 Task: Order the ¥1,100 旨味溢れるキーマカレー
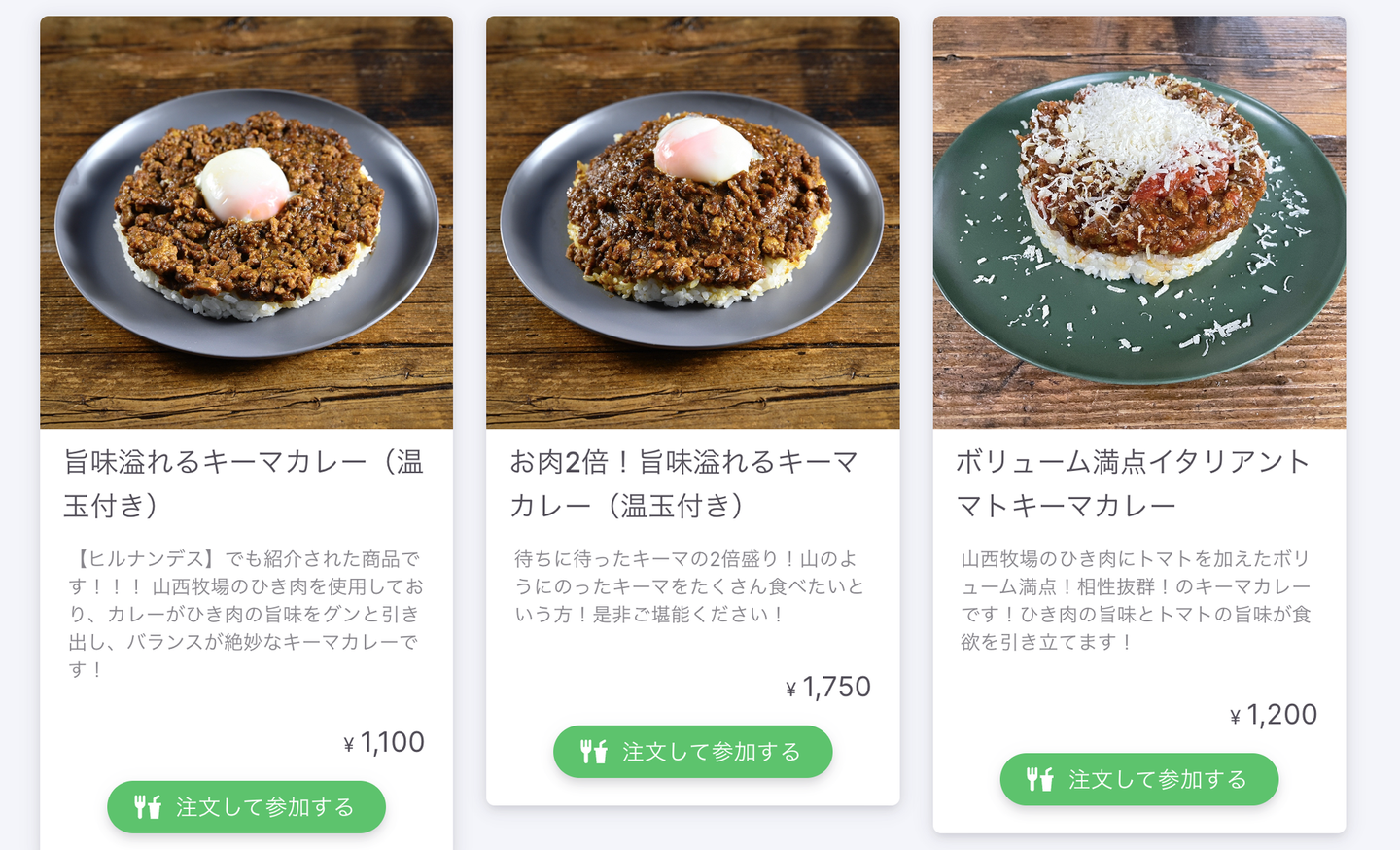click(x=246, y=806)
